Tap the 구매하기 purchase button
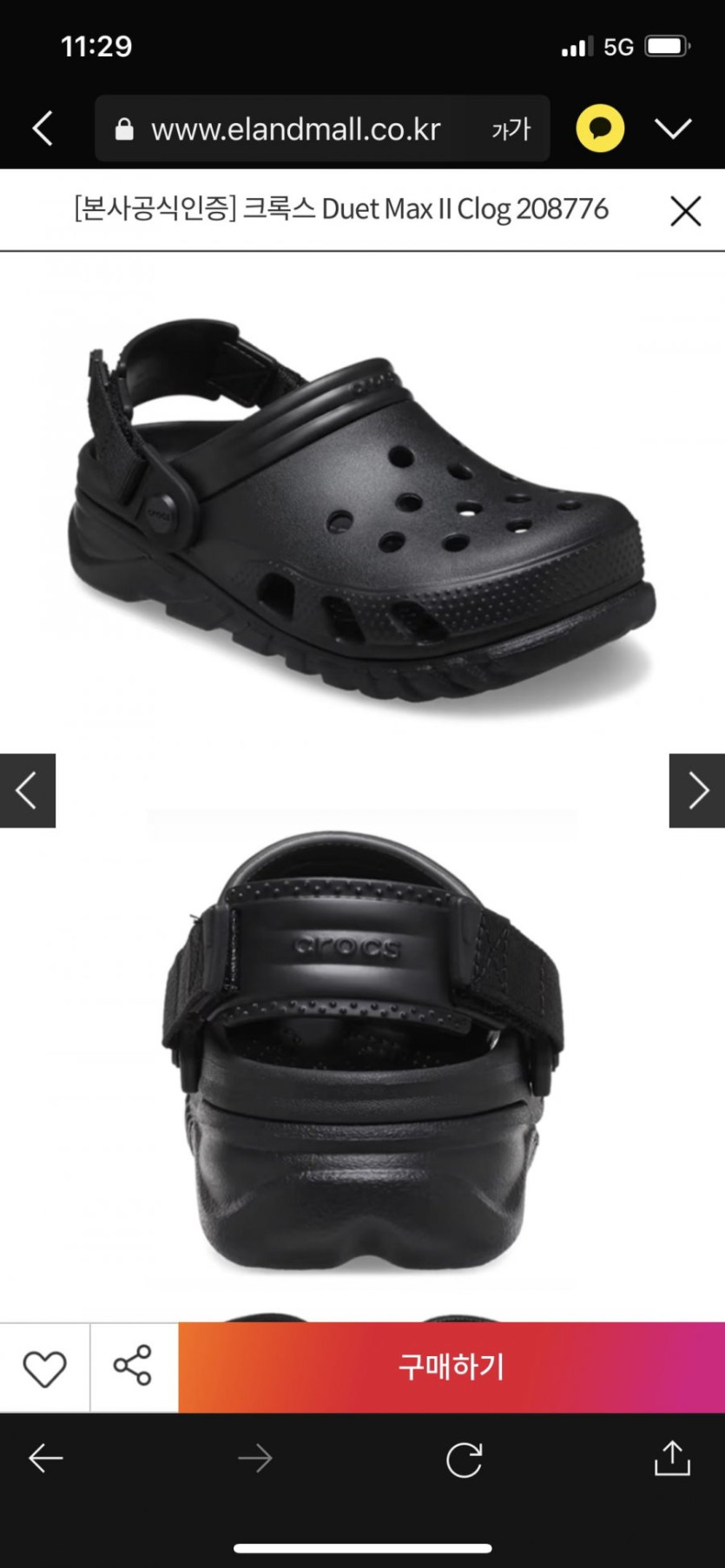This screenshot has width=725, height=1568. 451,1367
